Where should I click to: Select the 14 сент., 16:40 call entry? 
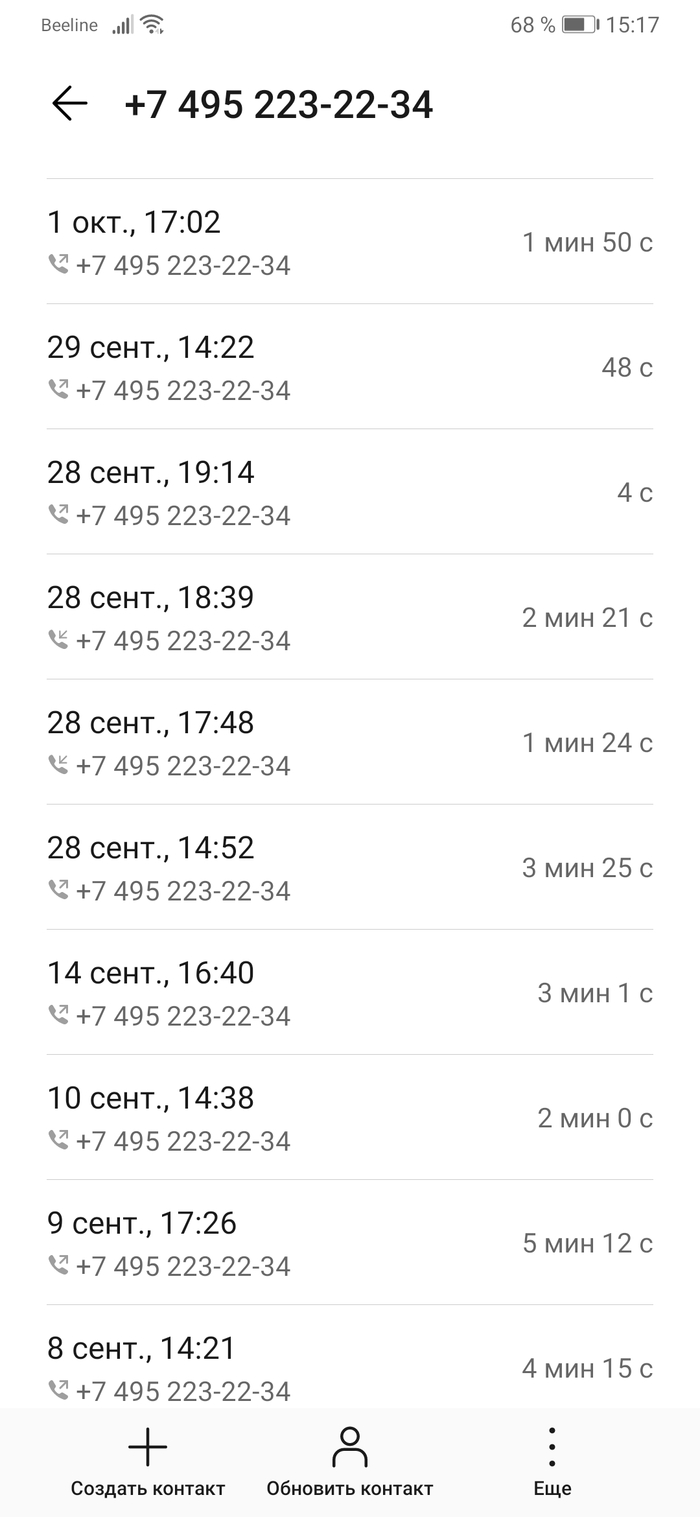pos(349,992)
